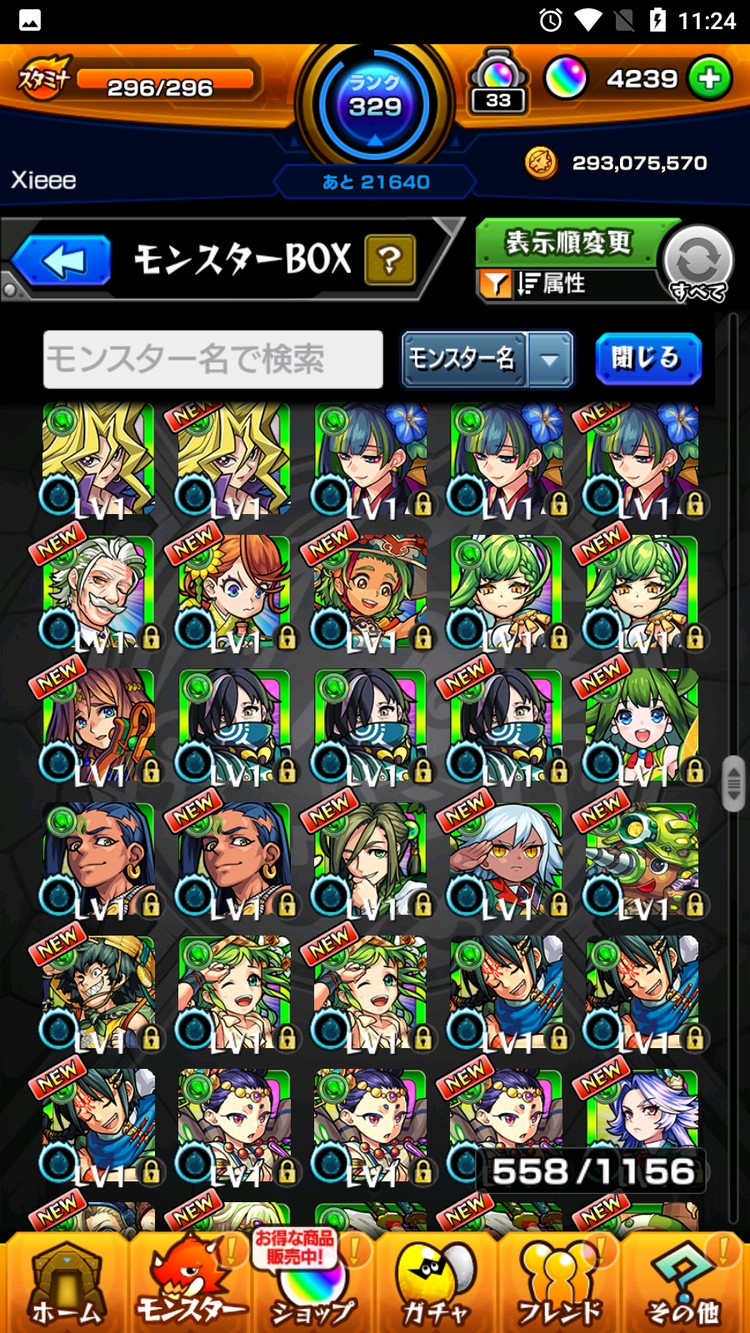Tap the すべて refresh filter button
The width and height of the screenshot is (750, 1333).
pos(699,262)
